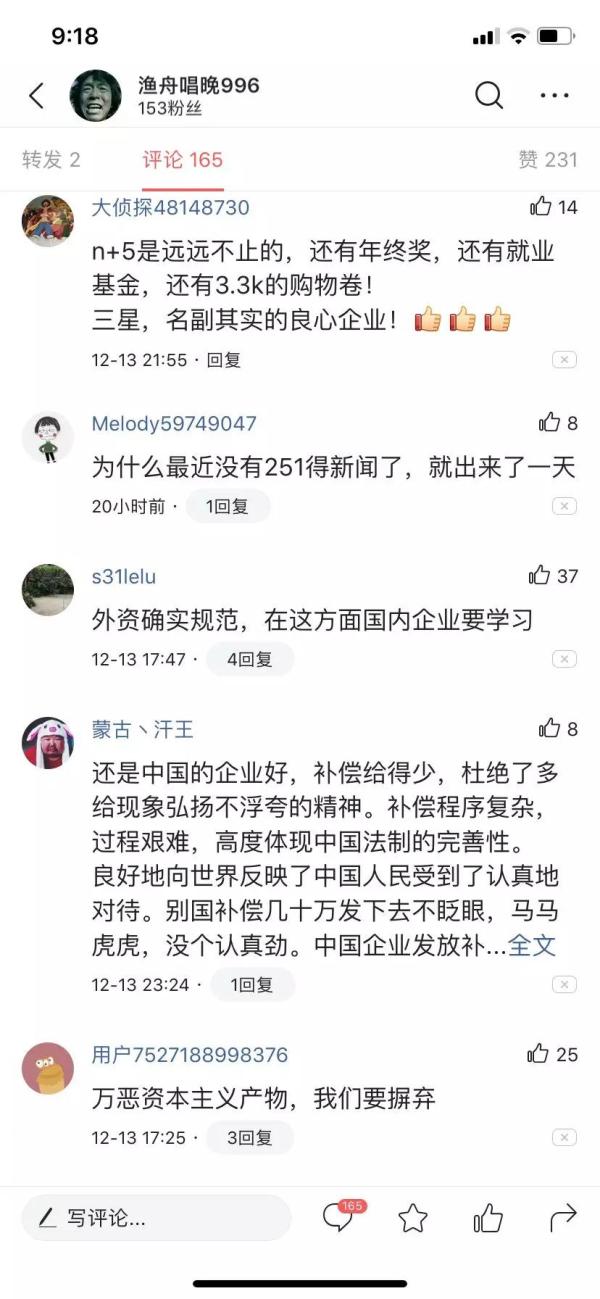Open comments bubble icon with 165 badge

point(338,1218)
